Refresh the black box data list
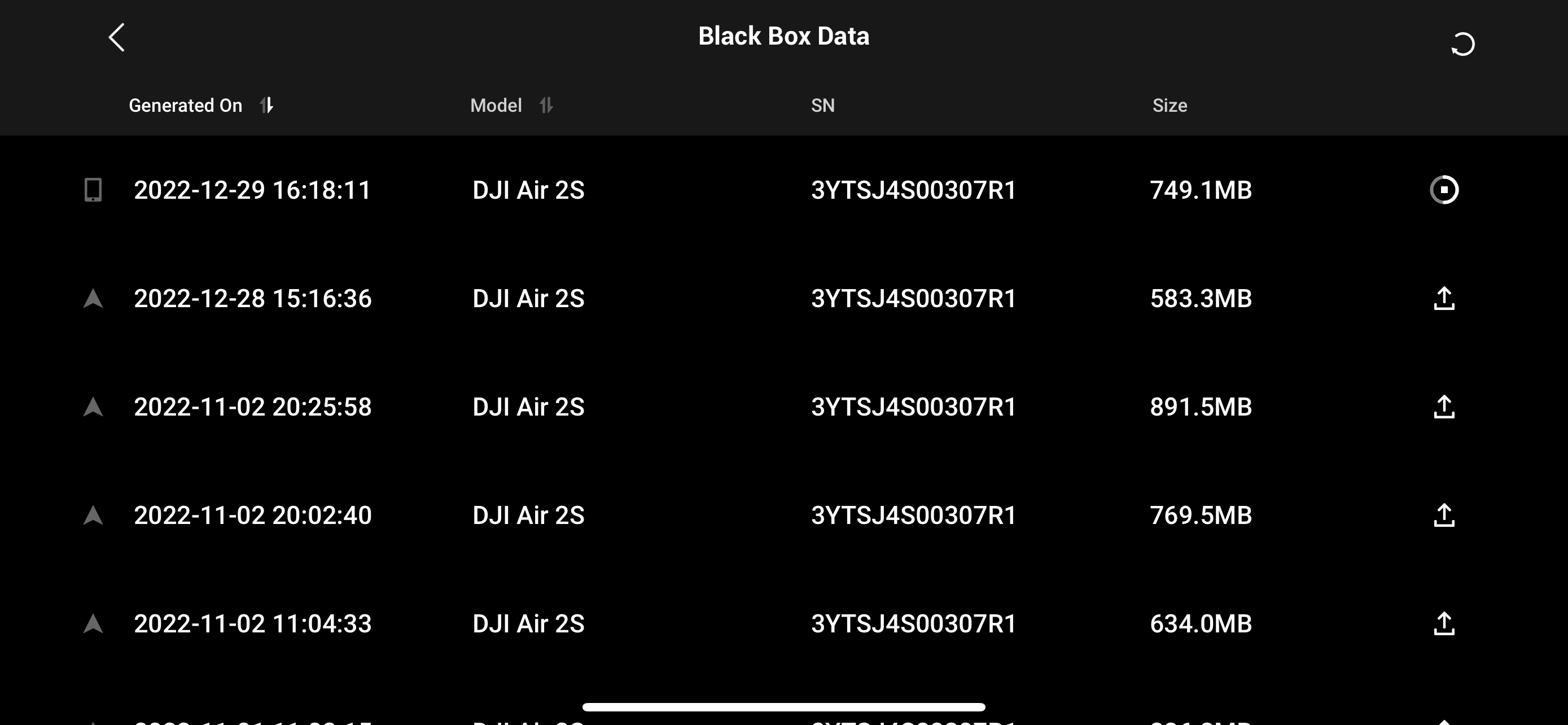This screenshot has height=725, width=1568. 1462,45
